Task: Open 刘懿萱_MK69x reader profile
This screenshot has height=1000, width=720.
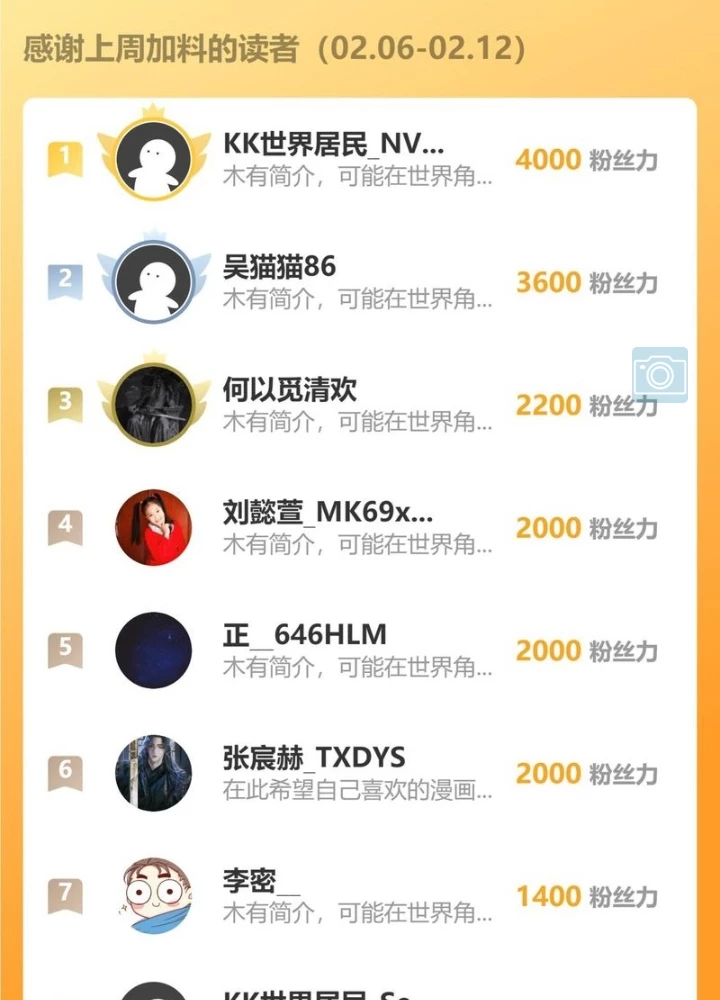Action: [x=327, y=513]
